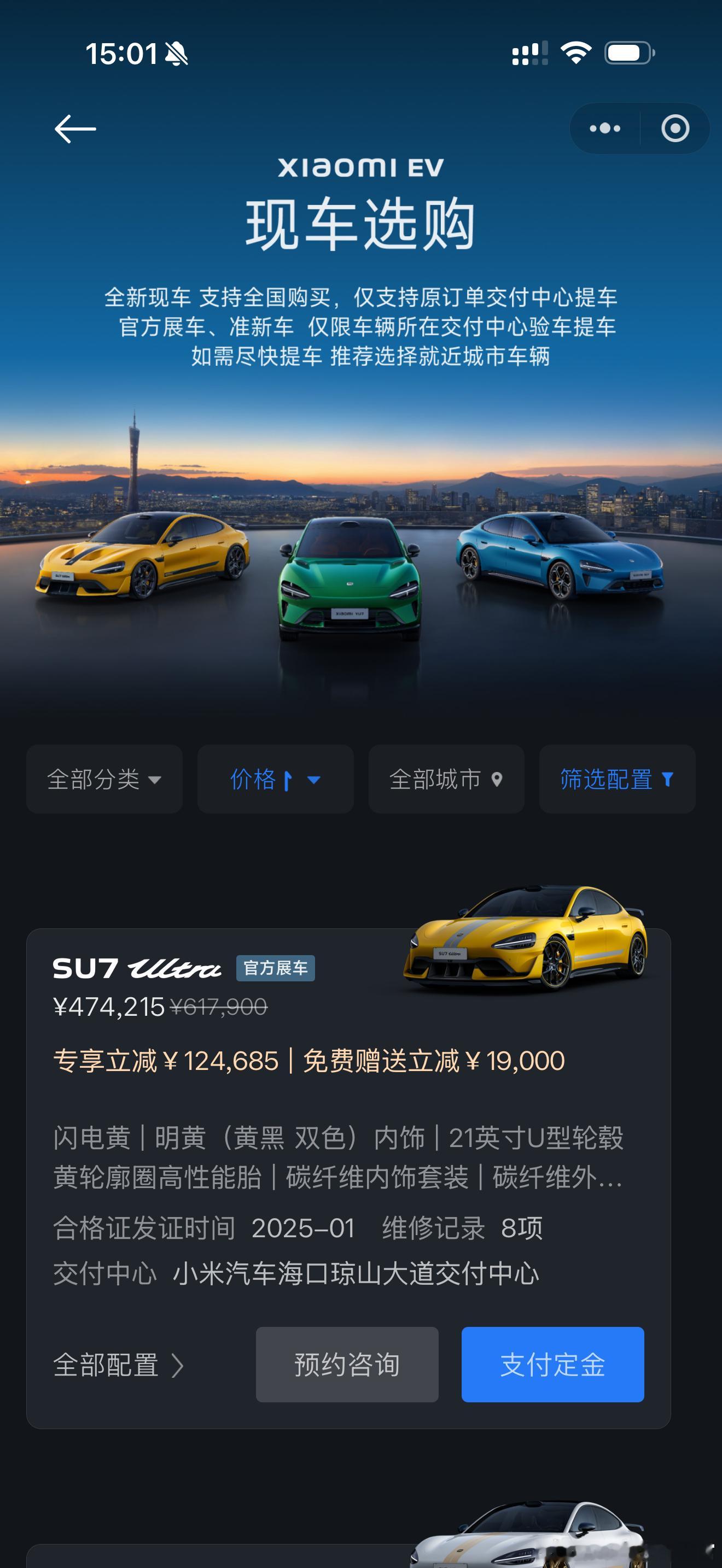Screen dimensions: 722x1568
Task: Open the 全部城市 city selector
Action: click(446, 780)
